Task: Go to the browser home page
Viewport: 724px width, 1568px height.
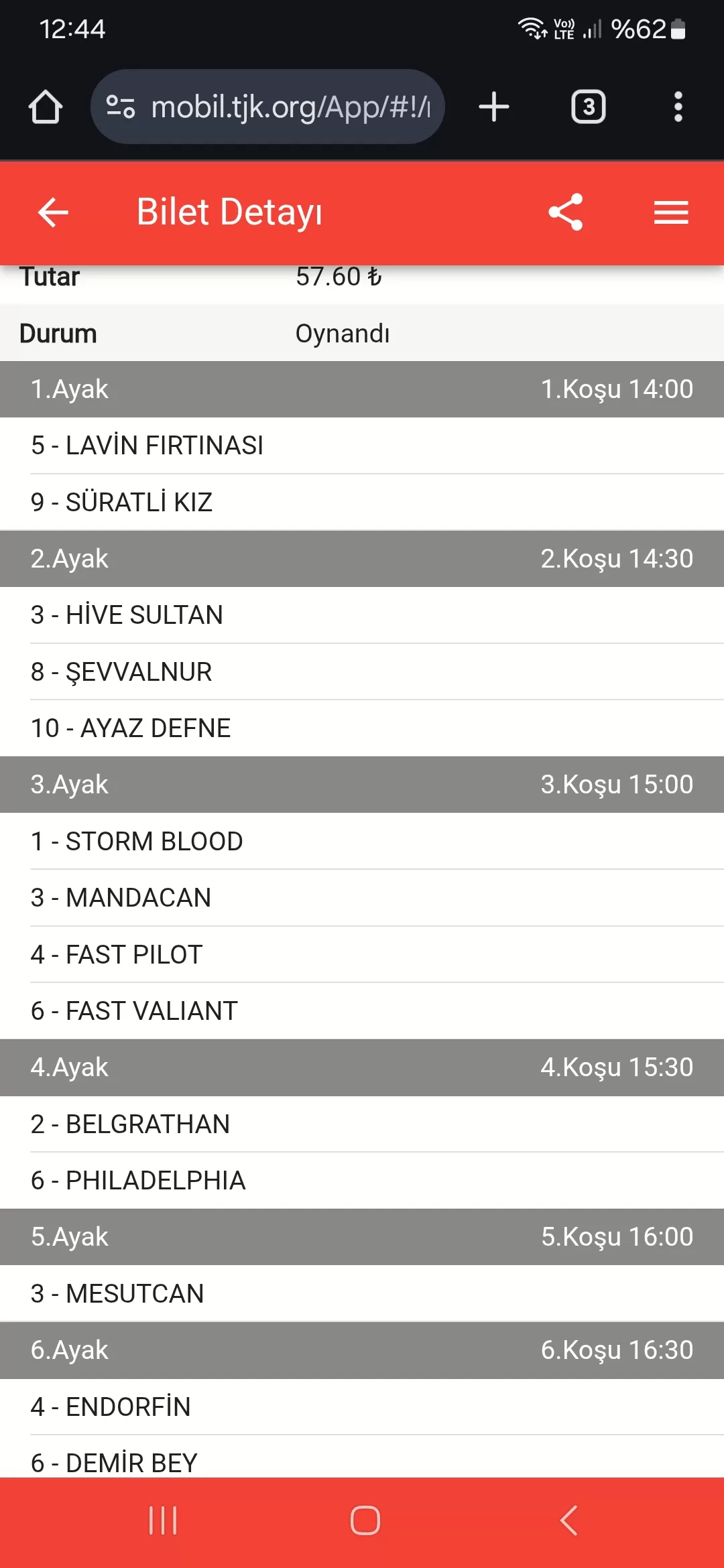Action: pos(46,107)
